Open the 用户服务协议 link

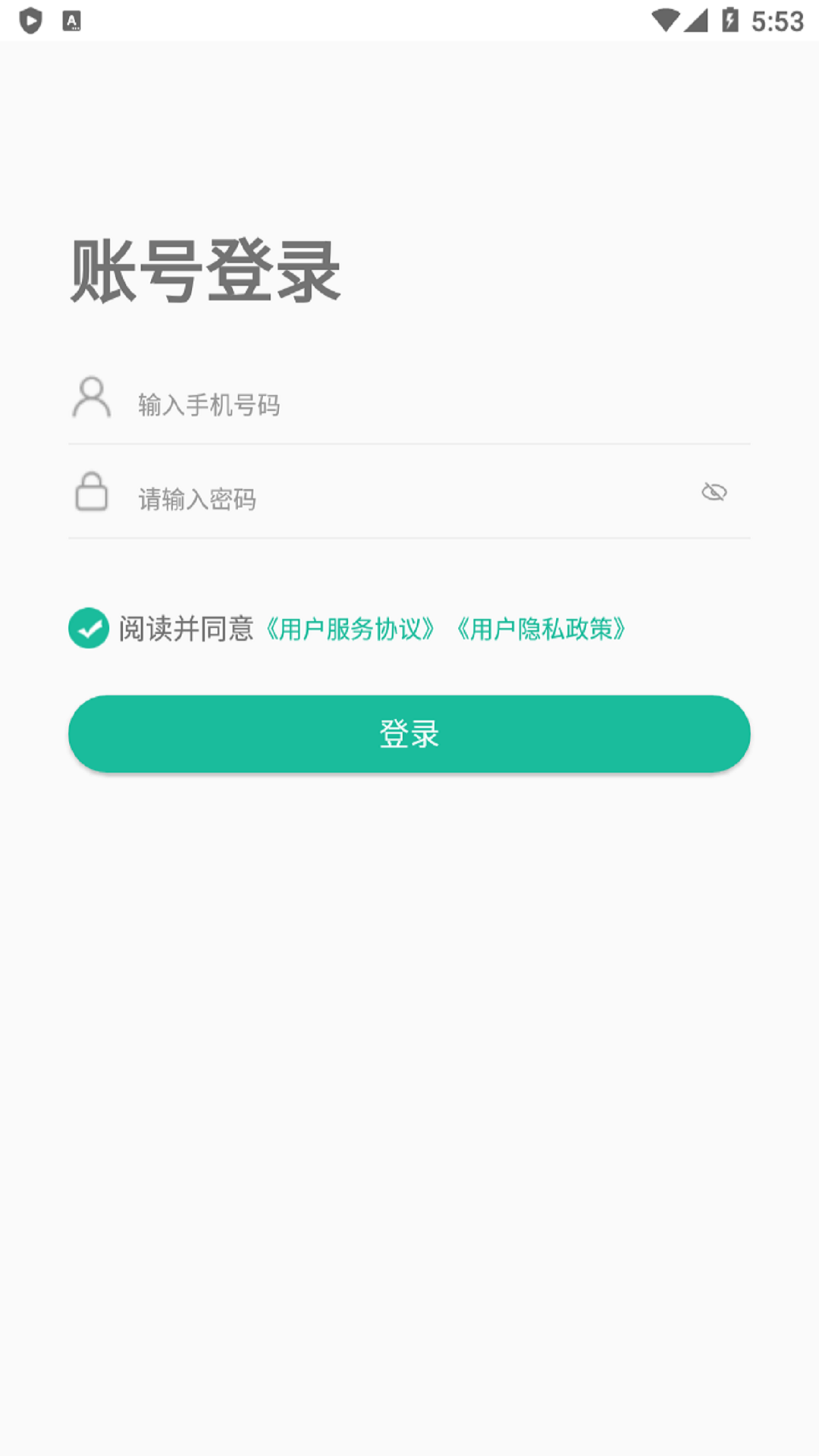tap(350, 629)
